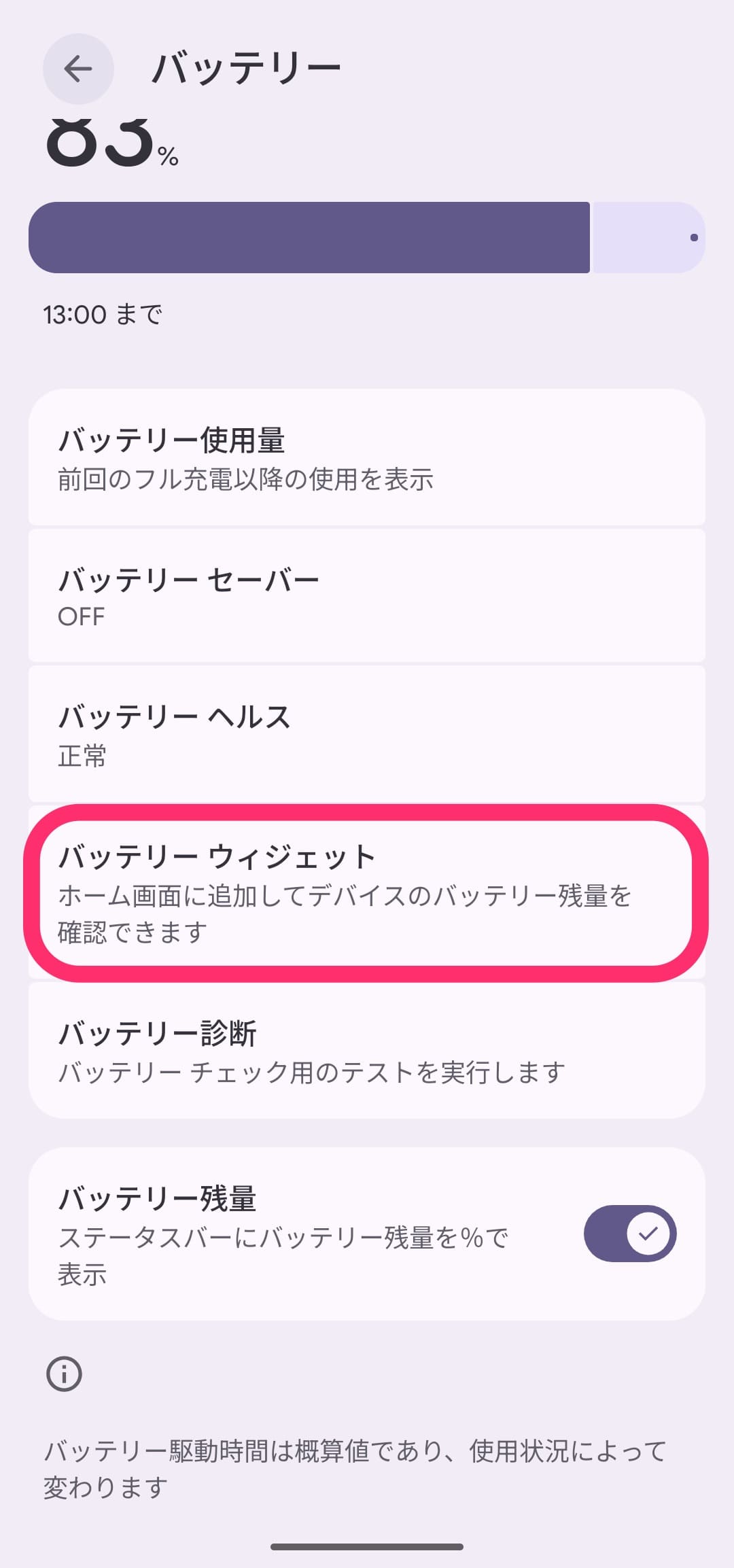Tap 正常 under バッテリー ヘルス
Viewport: 734px width, 1568px height.
point(81,759)
